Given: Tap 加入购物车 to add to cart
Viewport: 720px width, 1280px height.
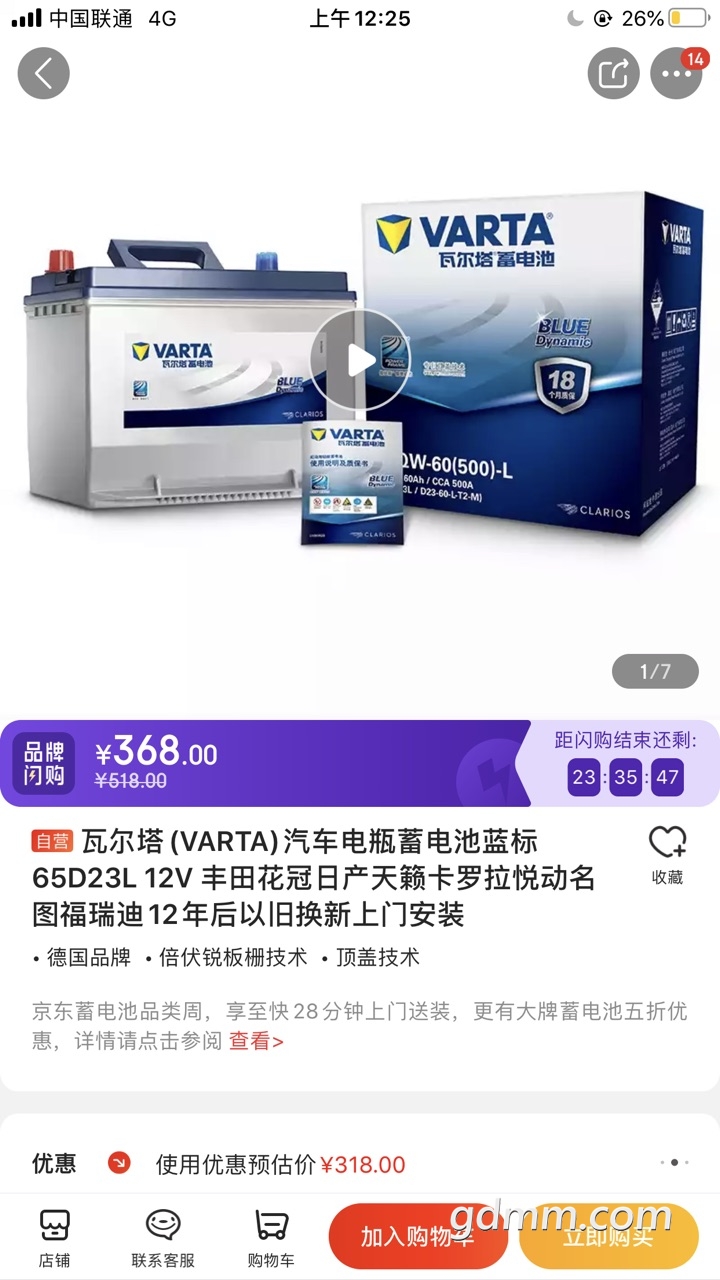Looking at the screenshot, I should point(418,1237).
